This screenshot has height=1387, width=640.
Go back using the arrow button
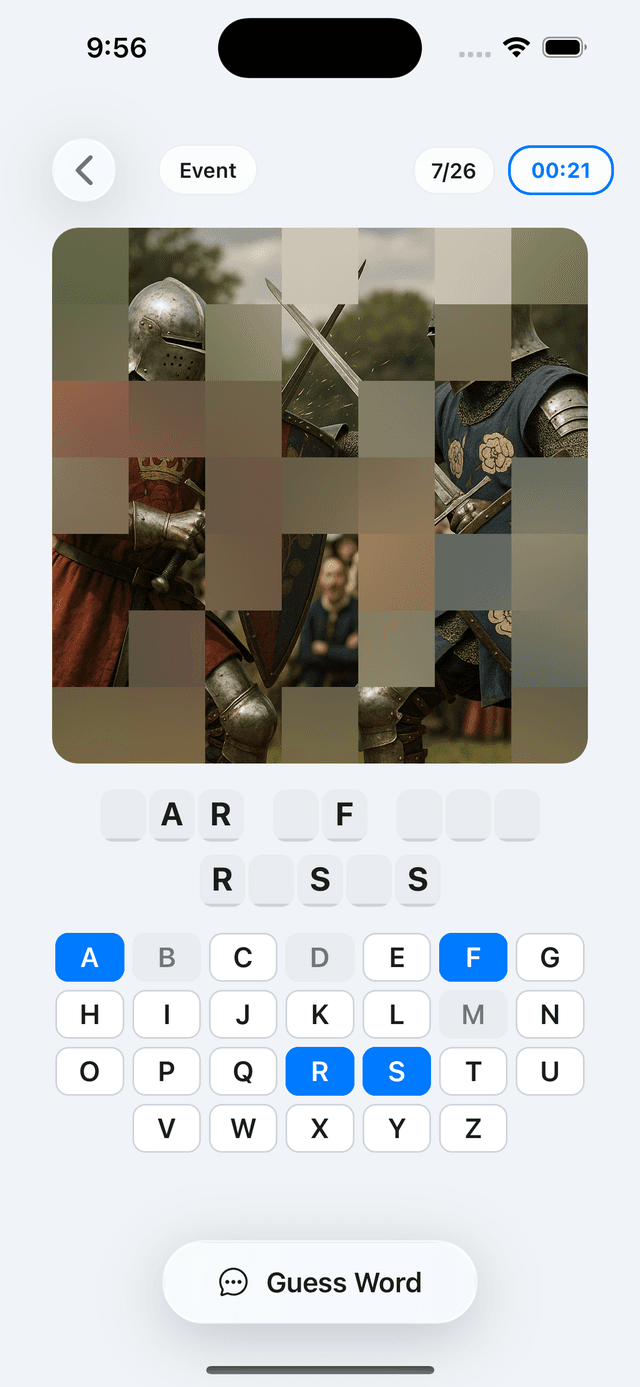pos(84,170)
